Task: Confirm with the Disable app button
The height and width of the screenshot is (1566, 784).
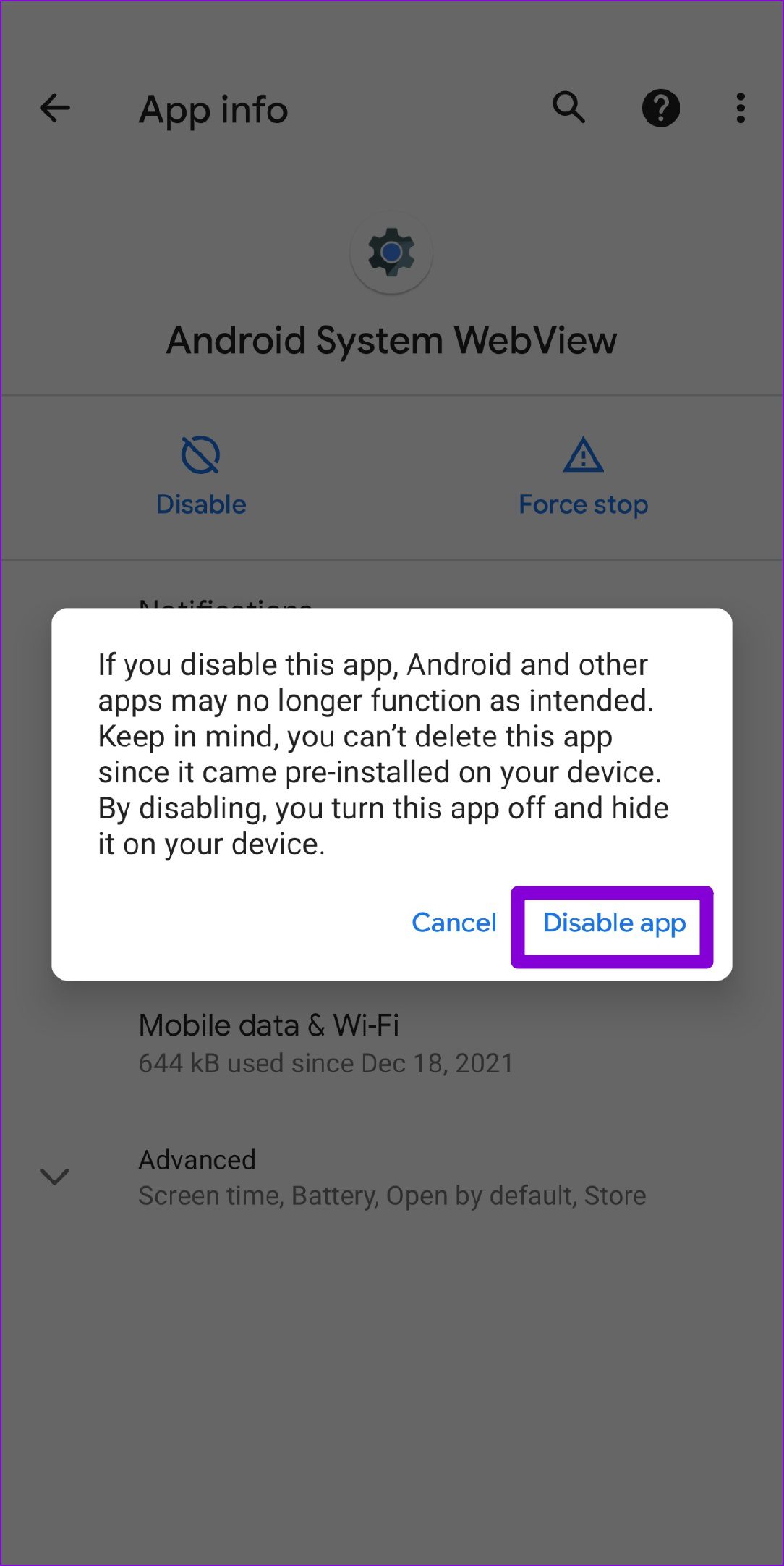Action: (x=613, y=924)
